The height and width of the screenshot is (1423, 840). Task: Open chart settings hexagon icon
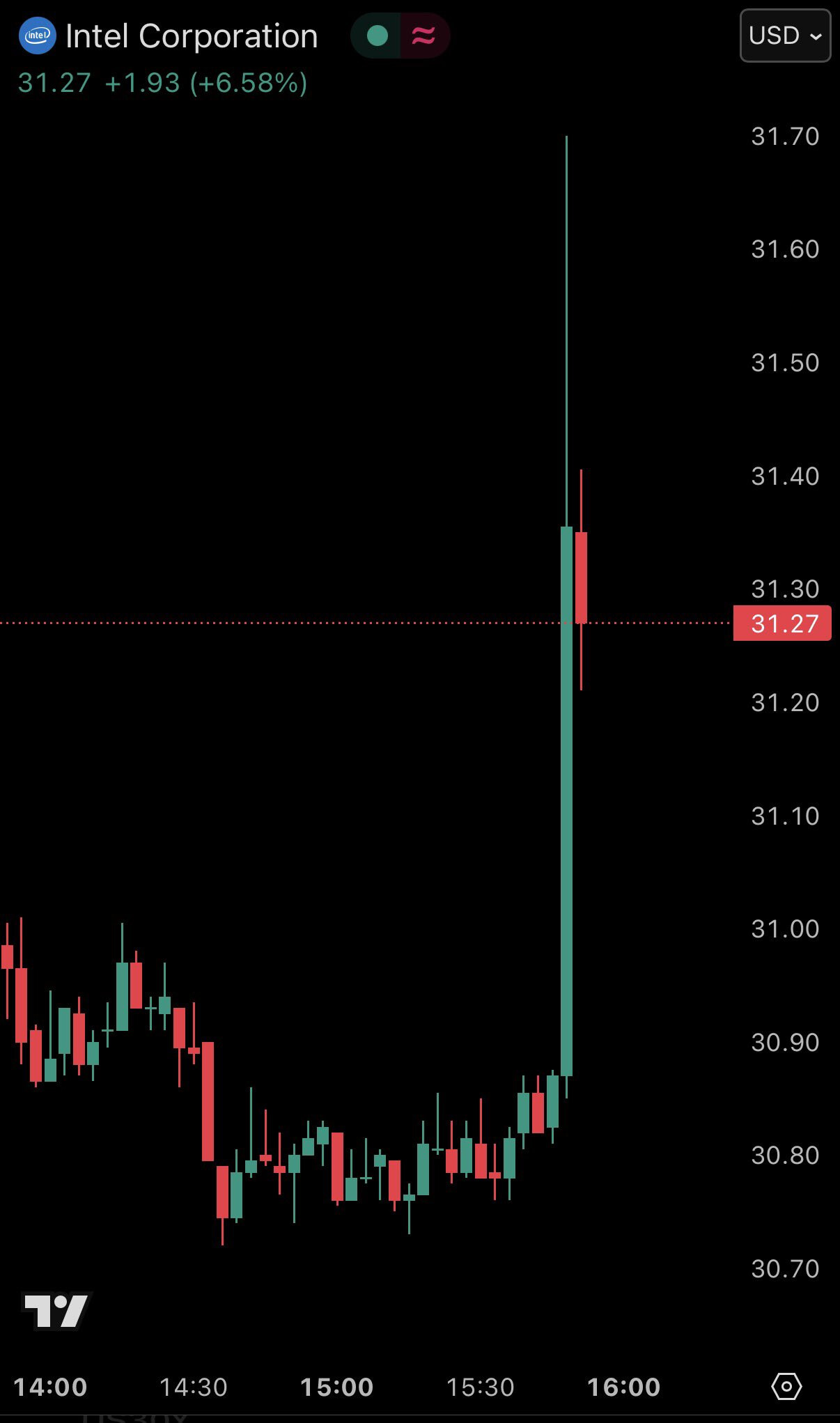tap(786, 1386)
